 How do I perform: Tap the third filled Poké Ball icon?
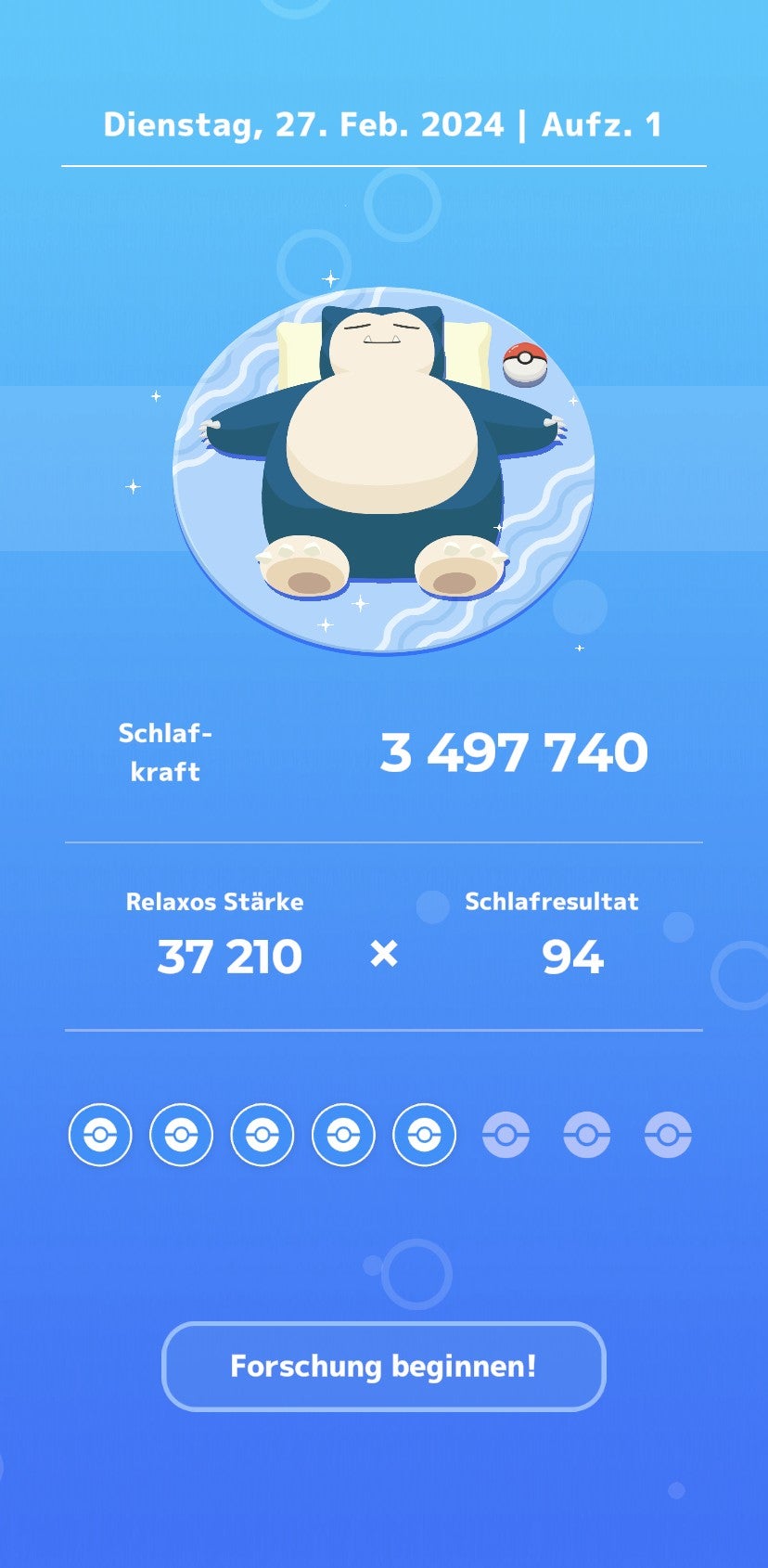[262, 1135]
